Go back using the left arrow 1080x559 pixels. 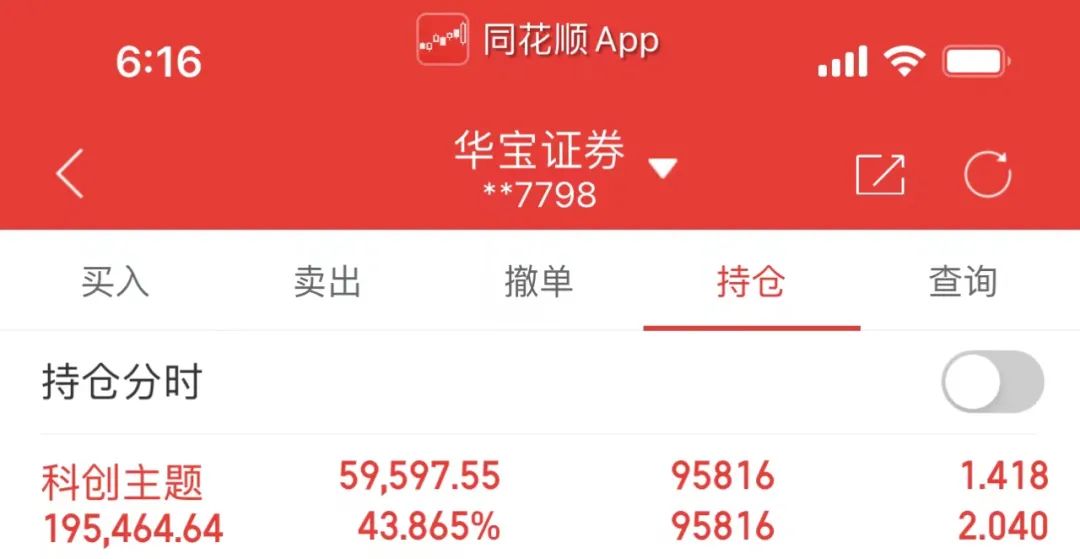pos(70,174)
